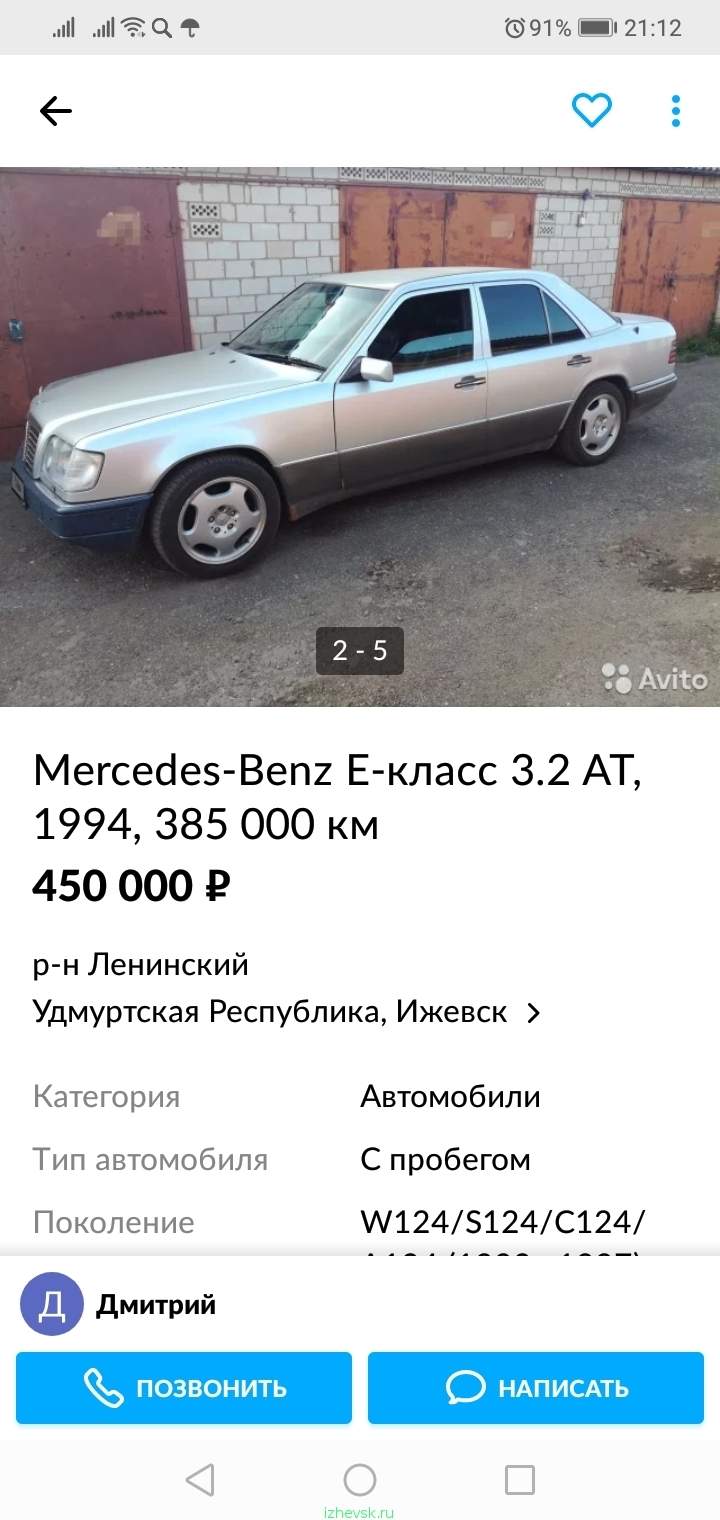720x1520 pixels.
Task: Add this Mercedes listing to favorites
Action: tap(592, 110)
